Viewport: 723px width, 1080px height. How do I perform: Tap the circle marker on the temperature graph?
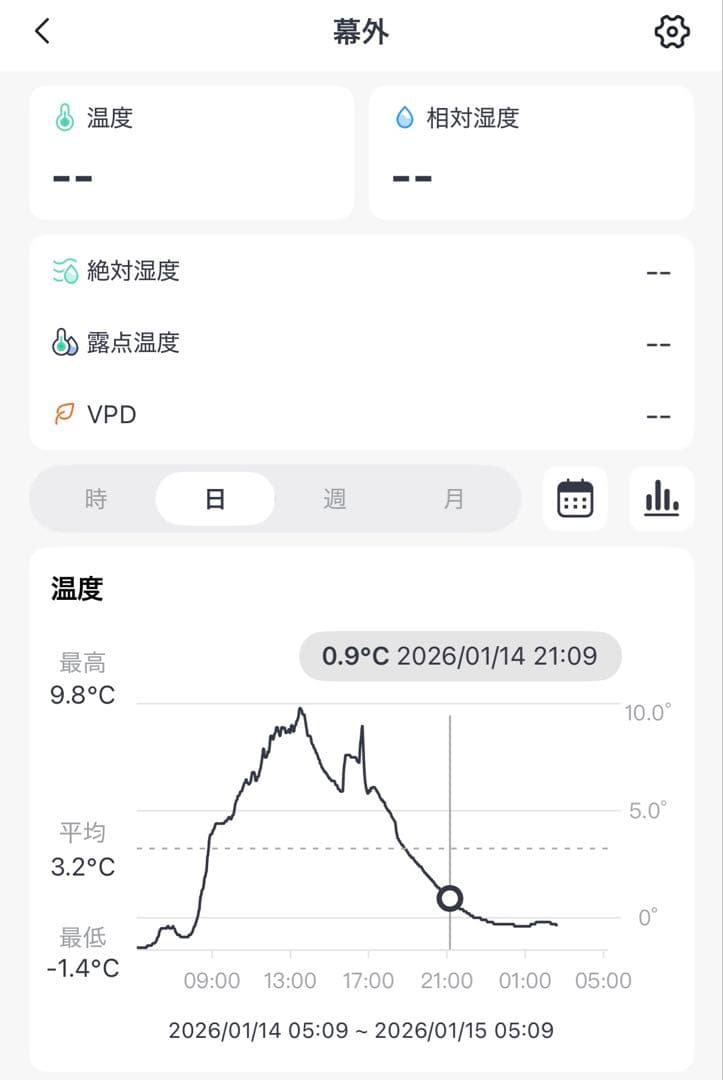(x=450, y=898)
